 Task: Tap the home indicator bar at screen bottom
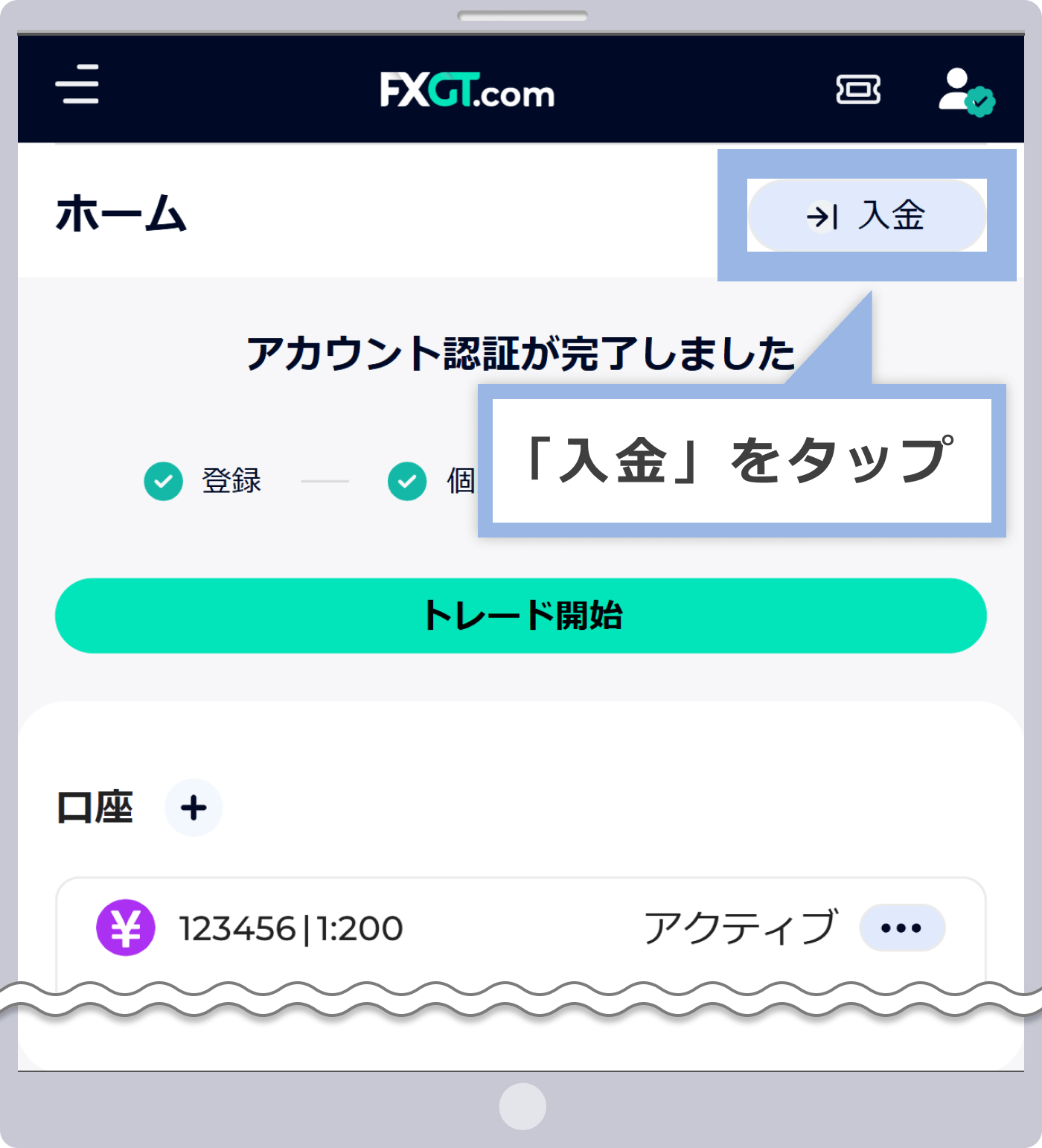click(x=521, y=1106)
